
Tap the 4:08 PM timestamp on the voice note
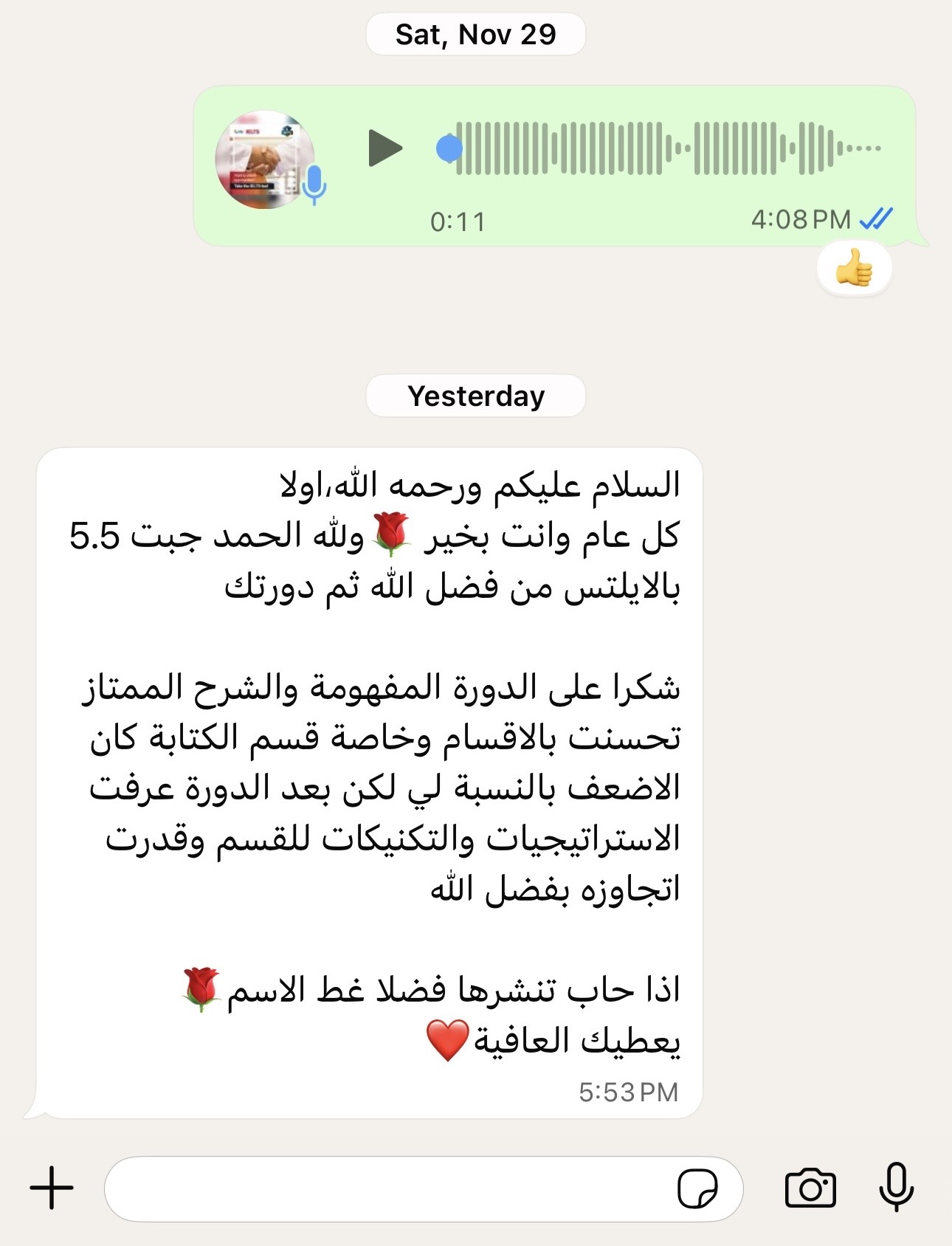pyautogui.click(x=801, y=218)
